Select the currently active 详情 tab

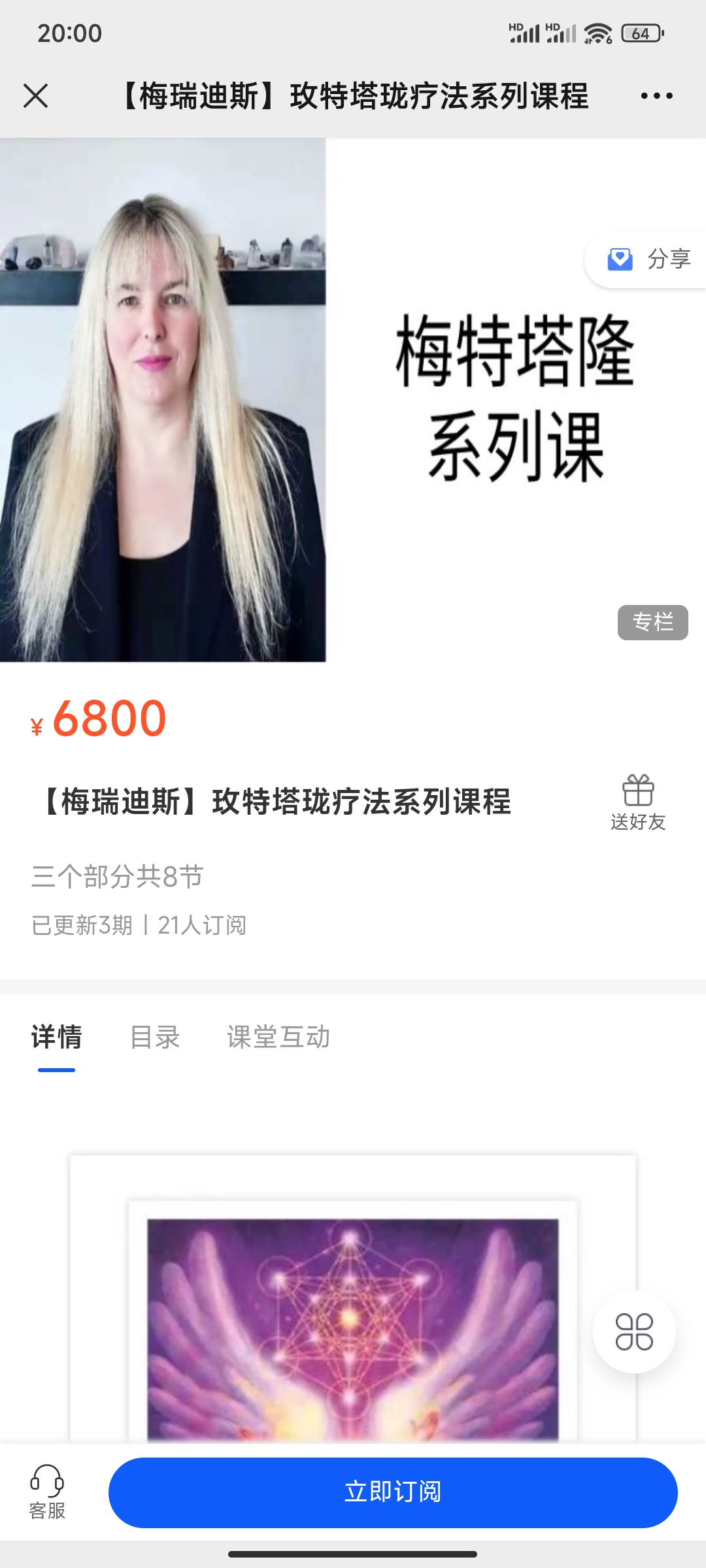[x=56, y=1036]
